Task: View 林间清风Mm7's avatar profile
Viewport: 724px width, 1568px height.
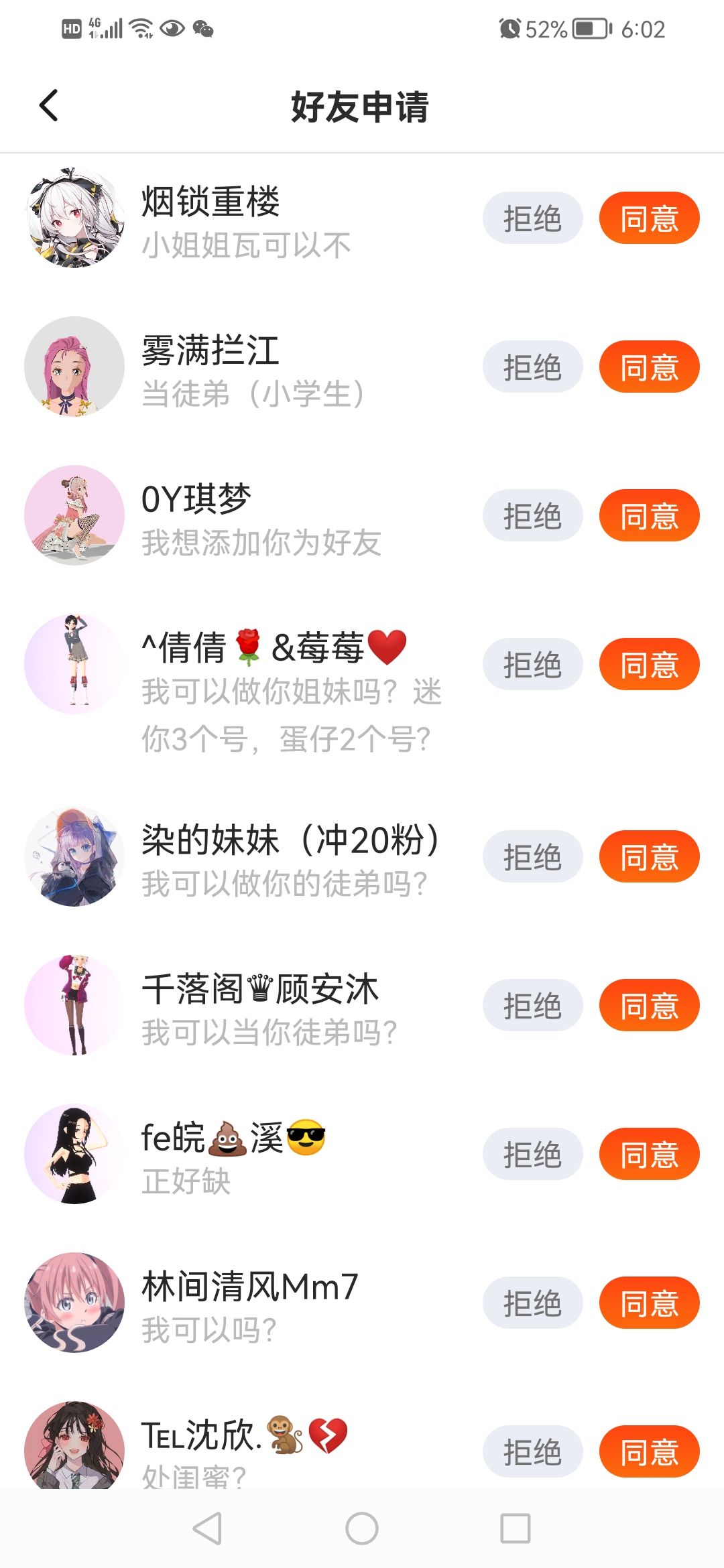Action: pos(74,1303)
